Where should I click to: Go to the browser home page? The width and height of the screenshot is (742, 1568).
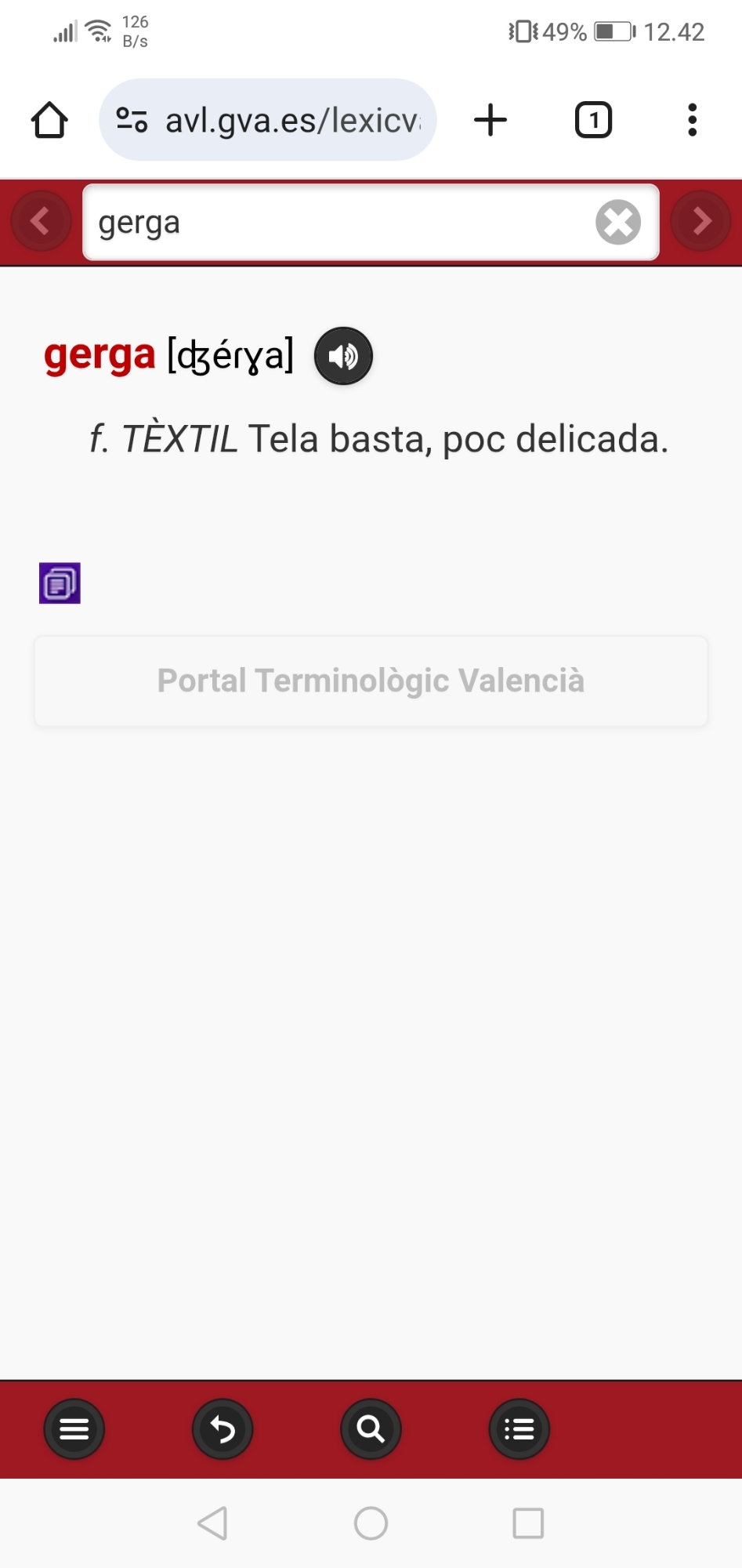pos(49,120)
